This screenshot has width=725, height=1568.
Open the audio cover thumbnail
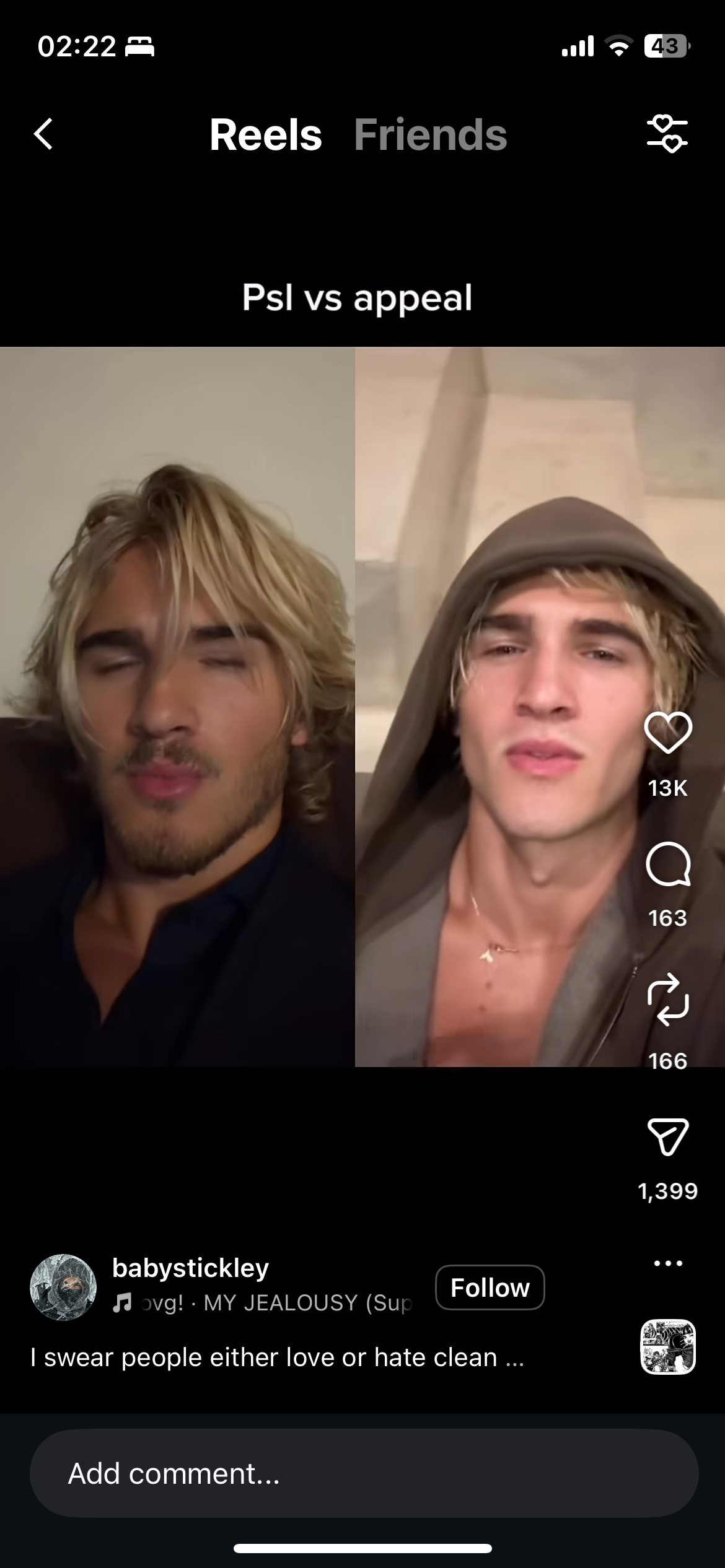667,1347
